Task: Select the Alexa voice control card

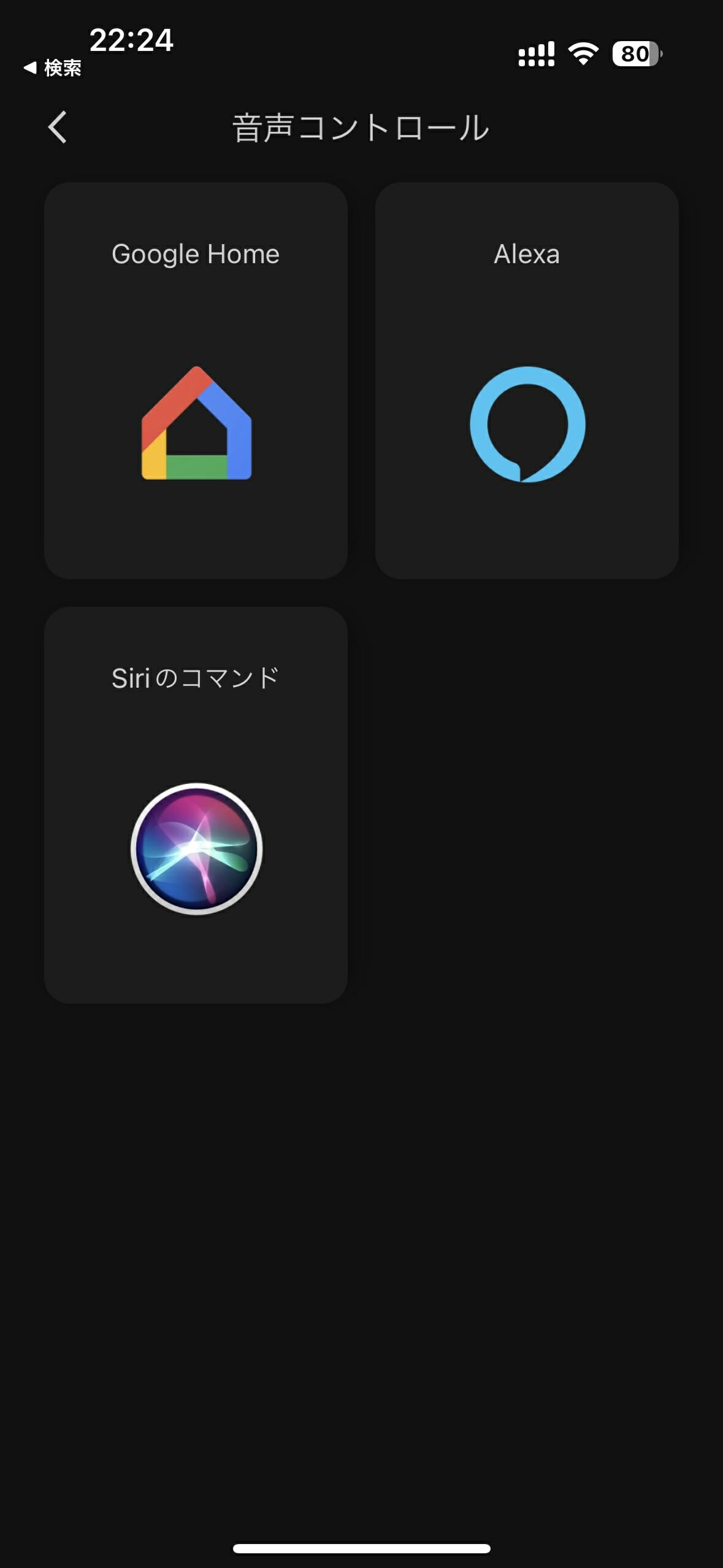Action: tap(527, 380)
